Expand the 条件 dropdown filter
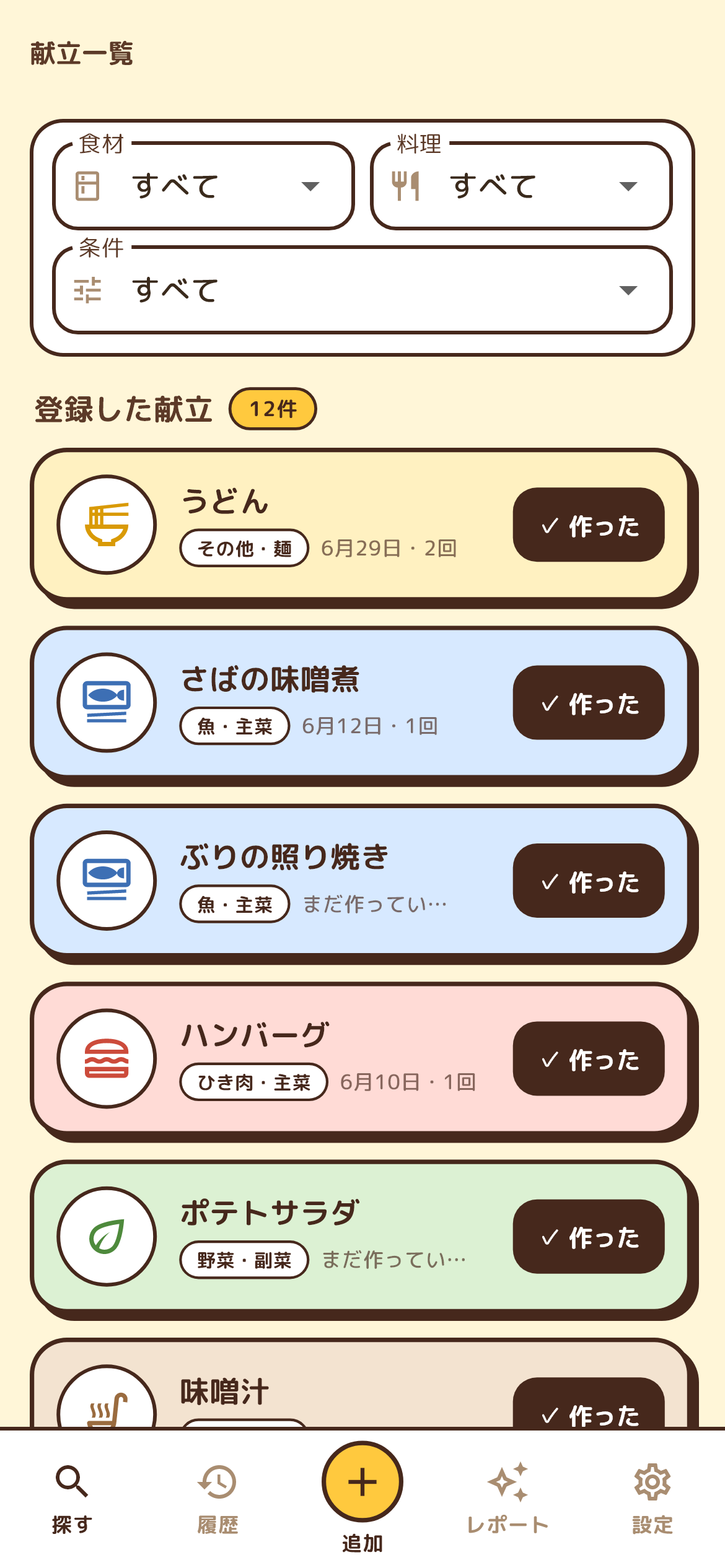This screenshot has width=725, height=1568. click(x=362, y=290)
